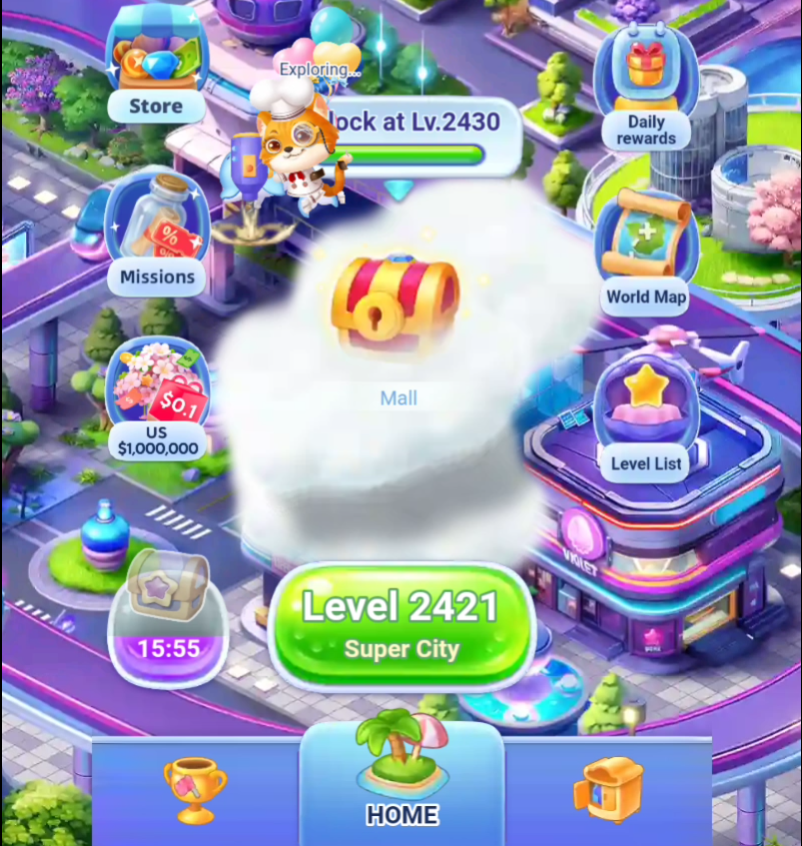The height and width of the screenshot is (846, 802).
Task: Claim Daily rewards
Action: point(645,88)
